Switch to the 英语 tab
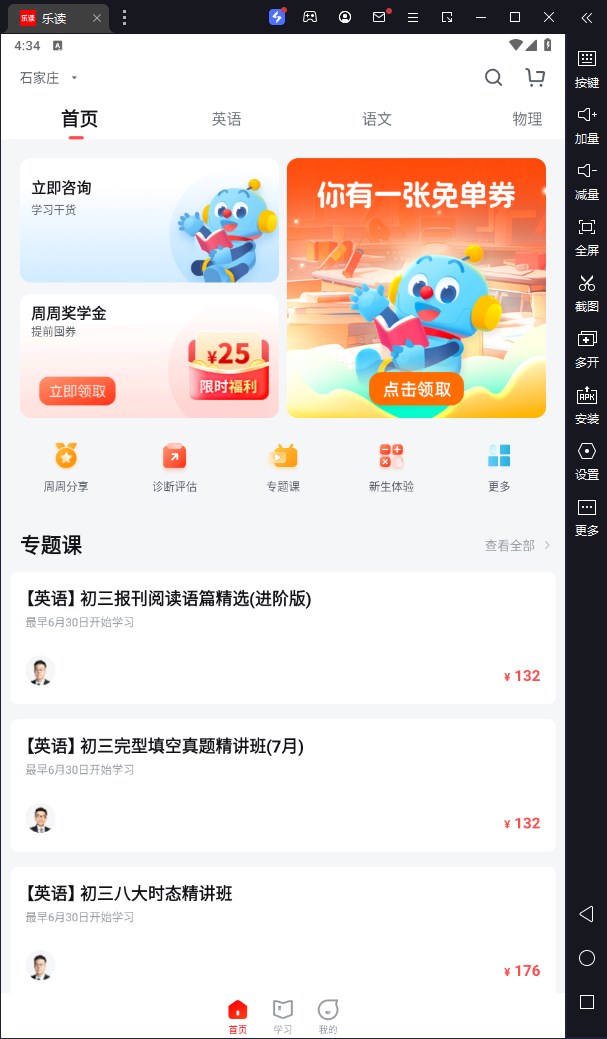Image resolution: width=607 pixels, height=1039 pixels. coord(227,119)
